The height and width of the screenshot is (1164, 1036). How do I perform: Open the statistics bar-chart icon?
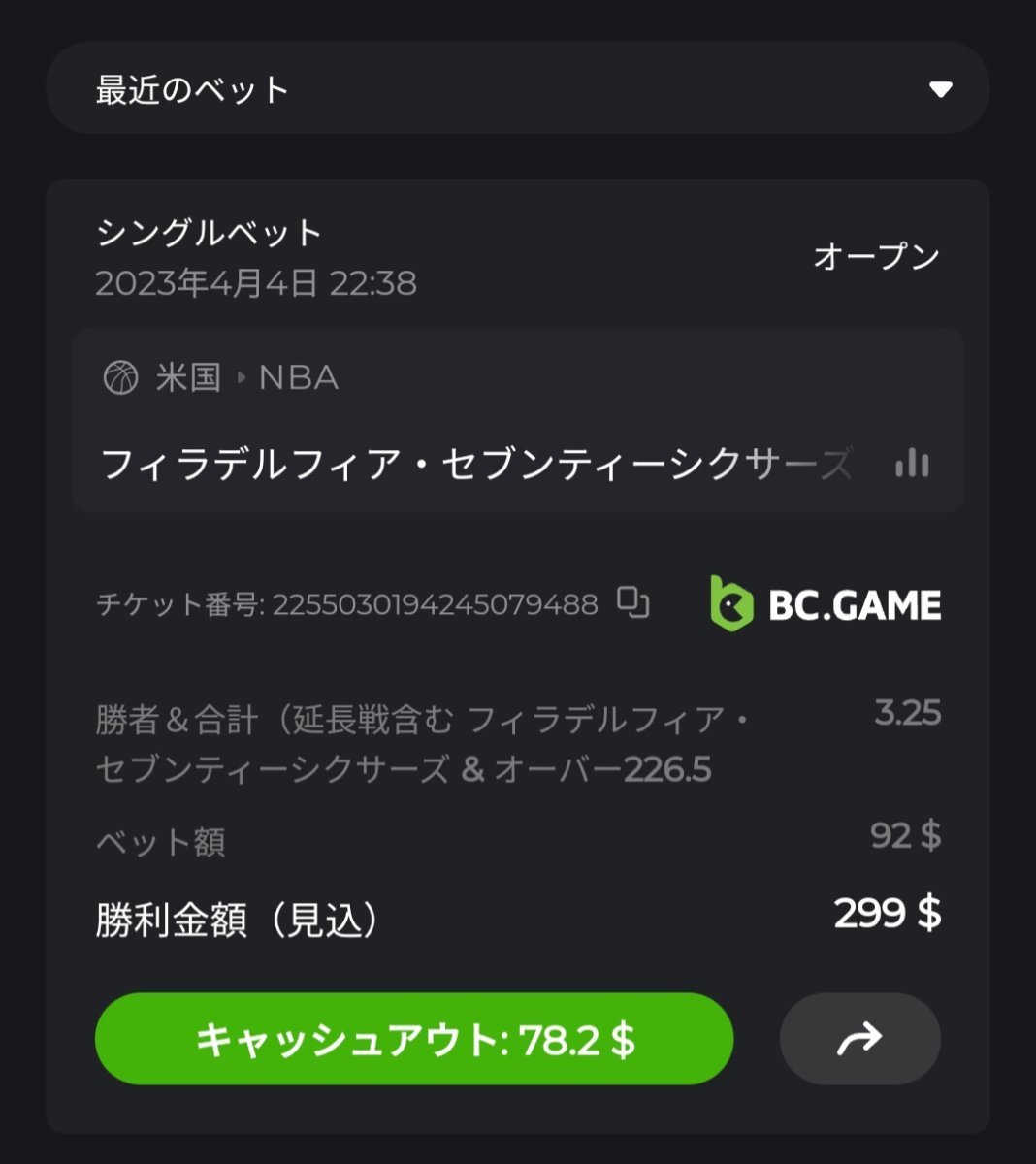coord(911,464)
